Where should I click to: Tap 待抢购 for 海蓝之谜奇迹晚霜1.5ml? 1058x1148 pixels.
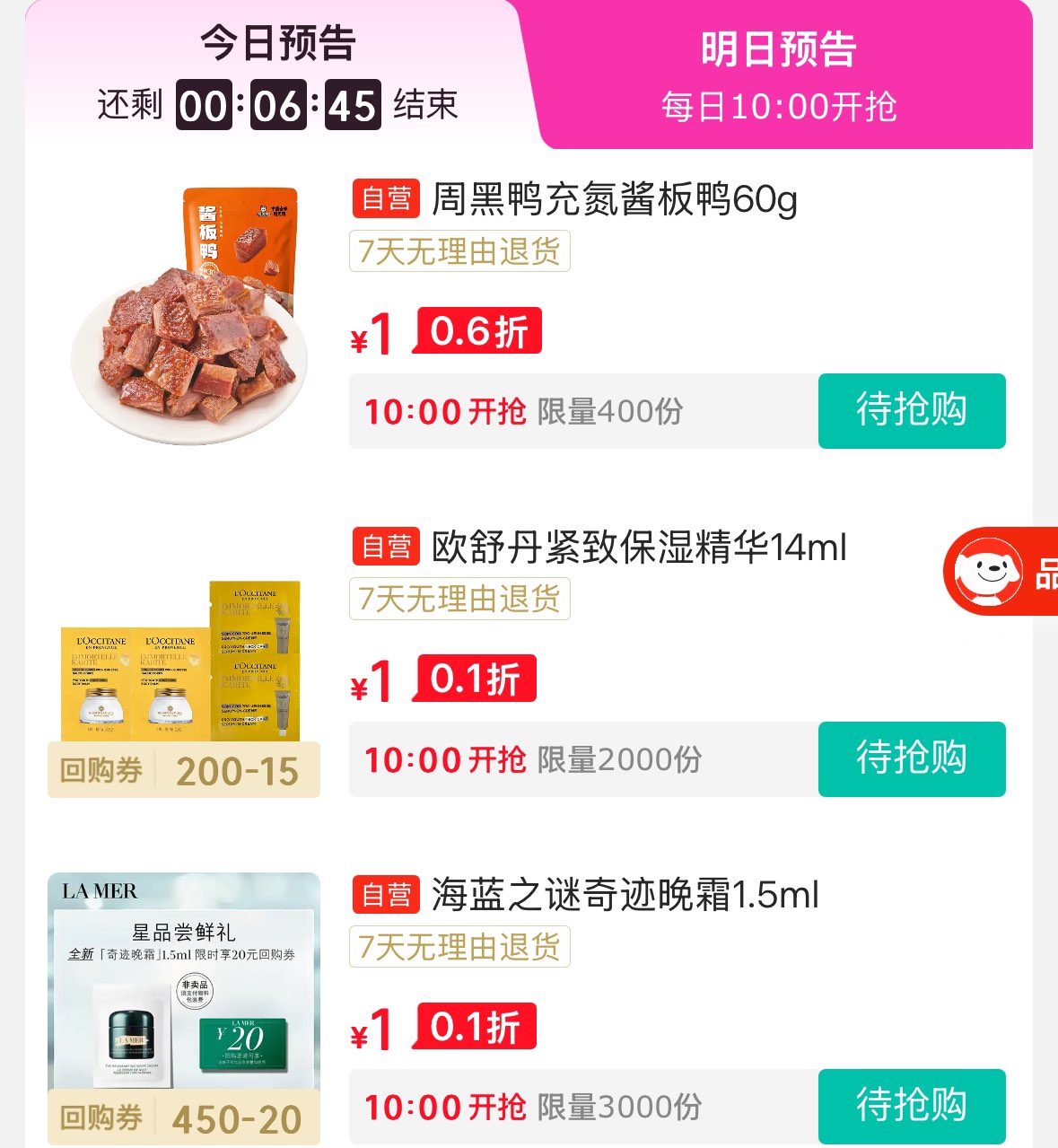coord(911,1106)
